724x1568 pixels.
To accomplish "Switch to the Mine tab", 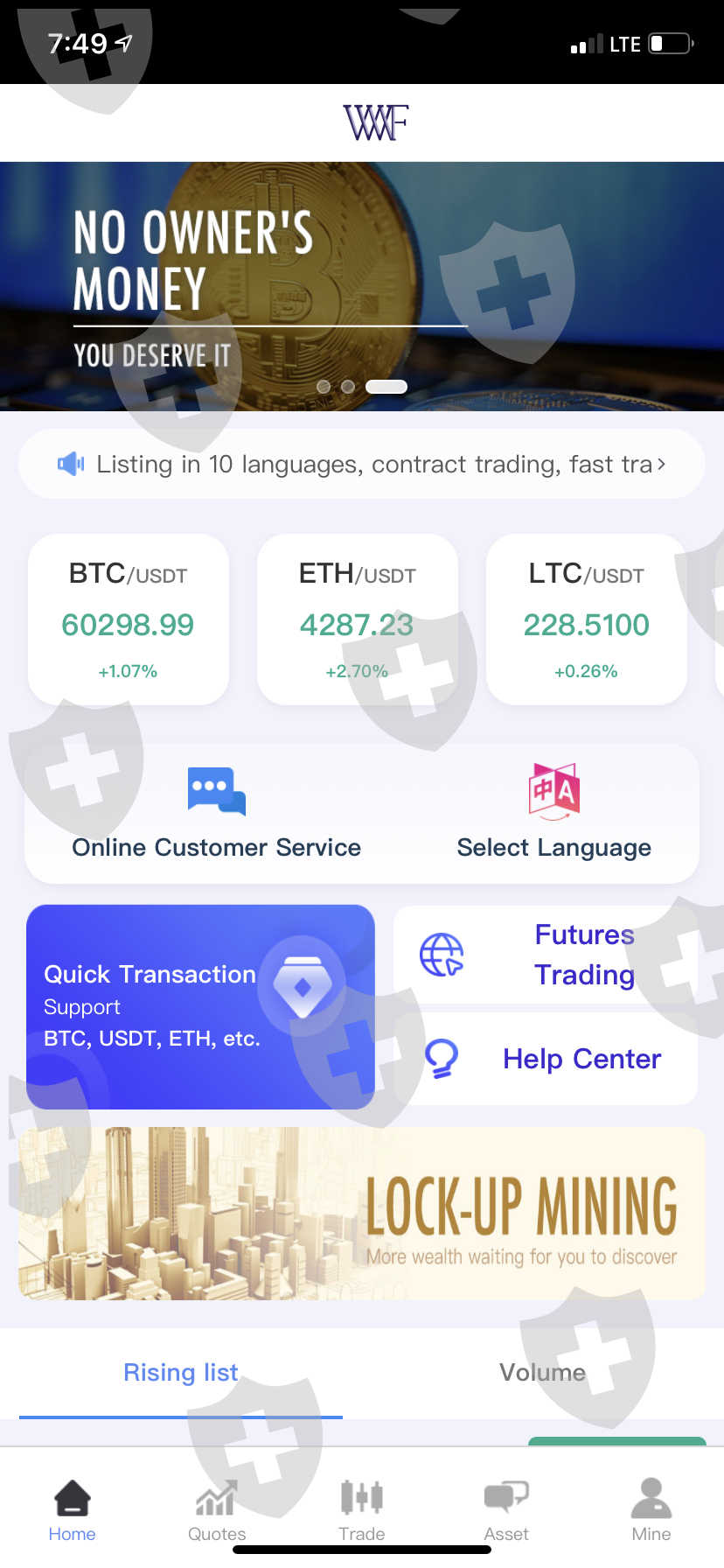I will (651, 1510).
